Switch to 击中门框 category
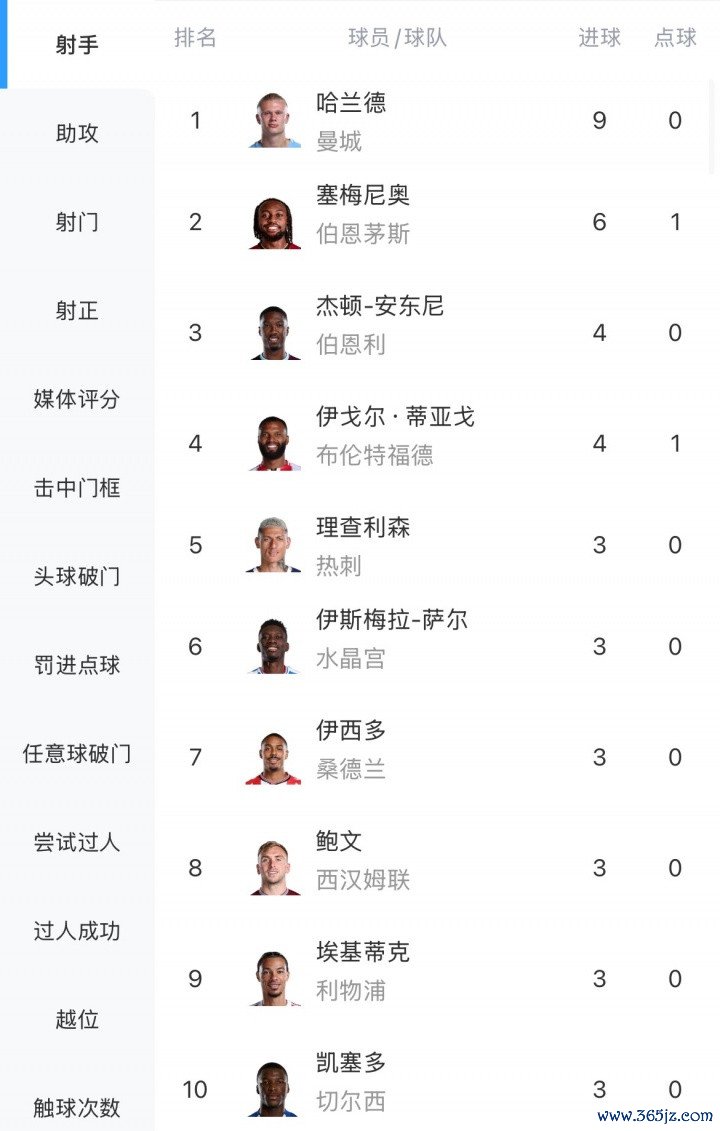Viewport: 720px width, 1131px height. 77,488
